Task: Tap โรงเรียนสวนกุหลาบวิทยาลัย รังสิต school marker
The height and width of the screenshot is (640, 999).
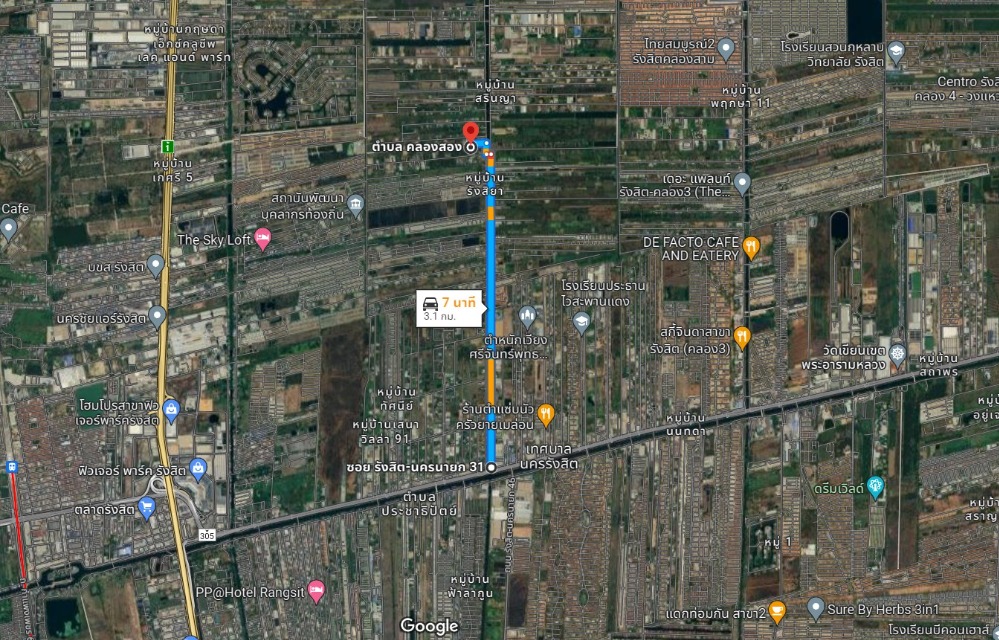Action: pyautogui.click(x=896, y=50)
